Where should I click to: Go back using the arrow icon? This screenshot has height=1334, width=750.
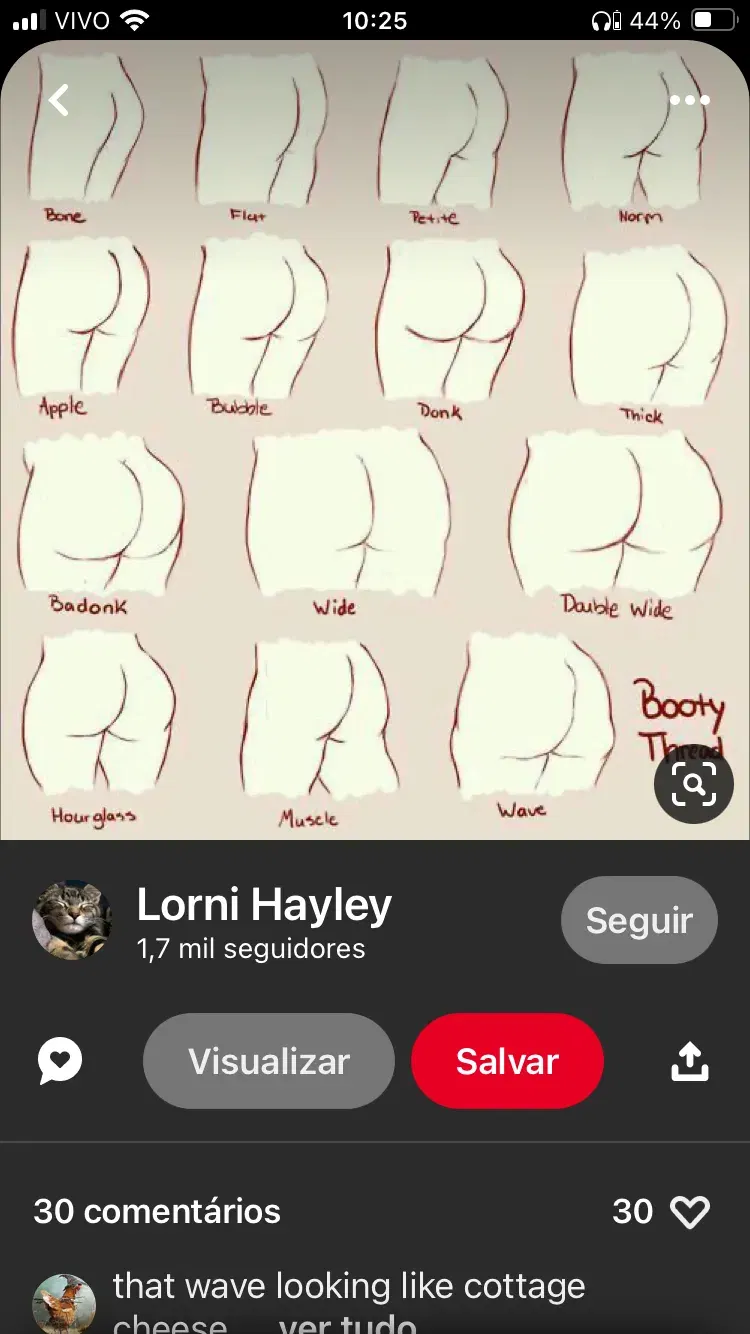[59, 100]
